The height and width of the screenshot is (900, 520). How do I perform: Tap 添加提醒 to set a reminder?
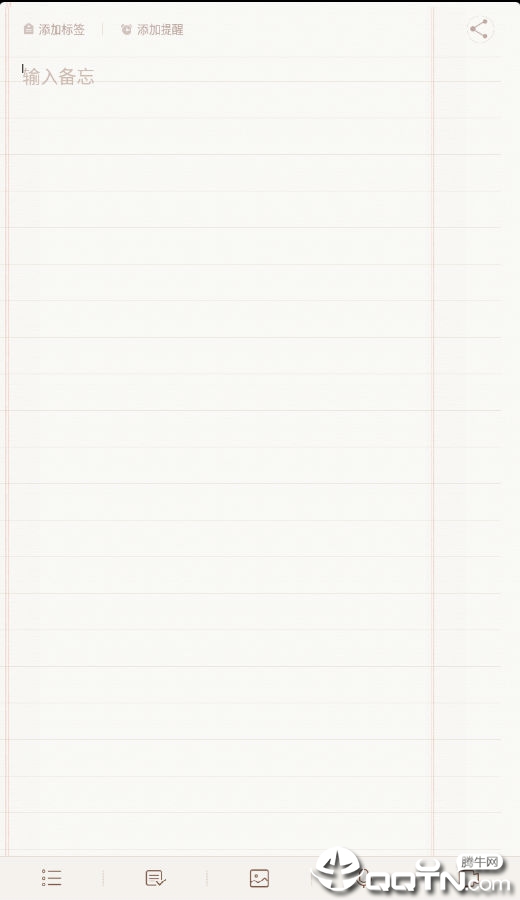point(152,30)
